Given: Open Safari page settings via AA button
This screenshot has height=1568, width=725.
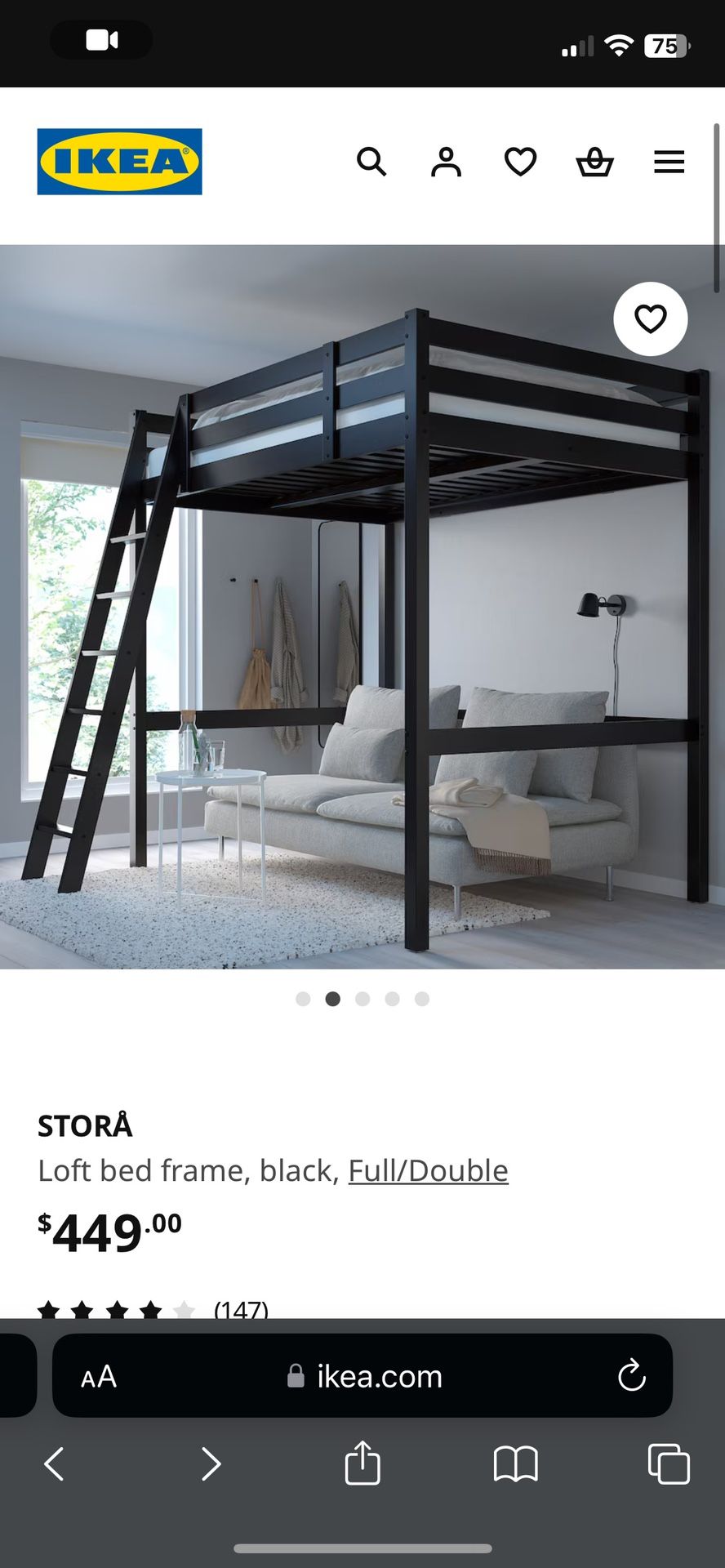Looking at the screenshot, I should click(98, 1376).
